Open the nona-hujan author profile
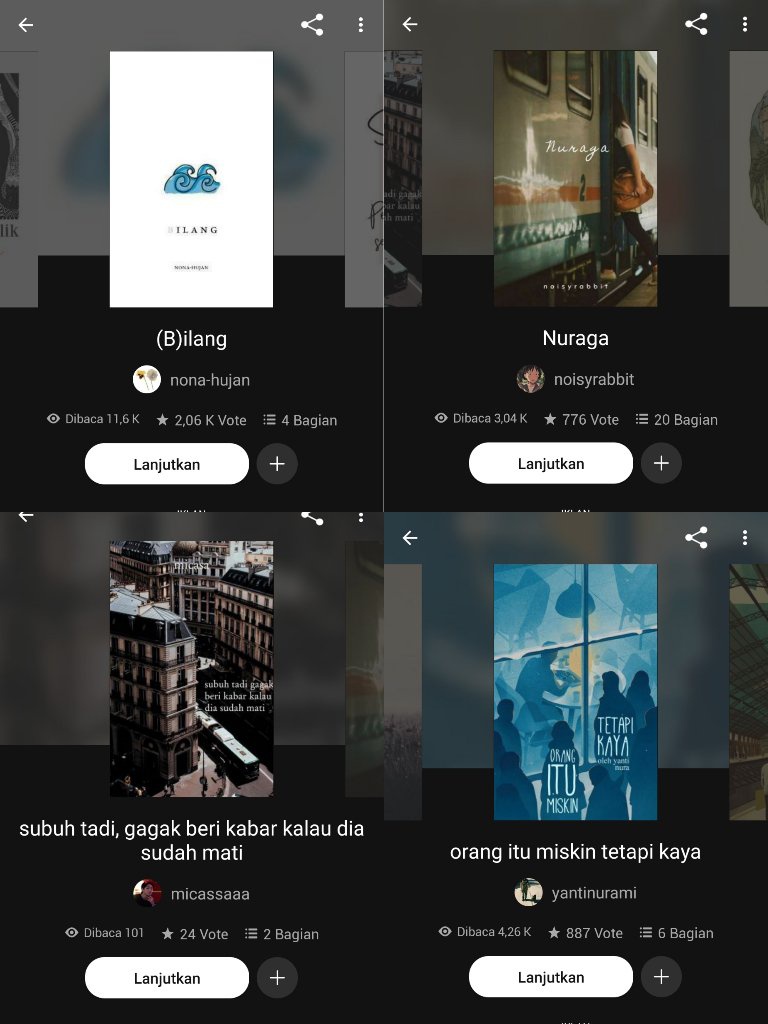The height and width of the screenshot is (1024, 768). (x=146, y=379)
